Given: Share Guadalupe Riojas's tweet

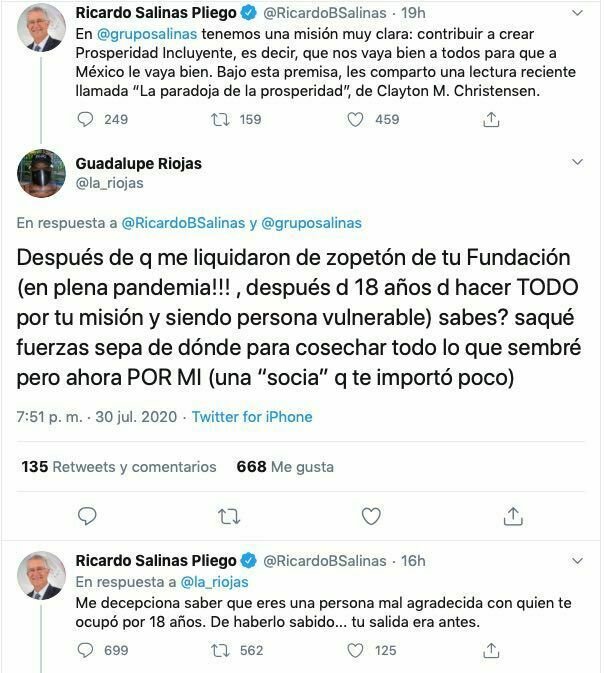Looking at the screenshot, I should (x=512, y=516).
